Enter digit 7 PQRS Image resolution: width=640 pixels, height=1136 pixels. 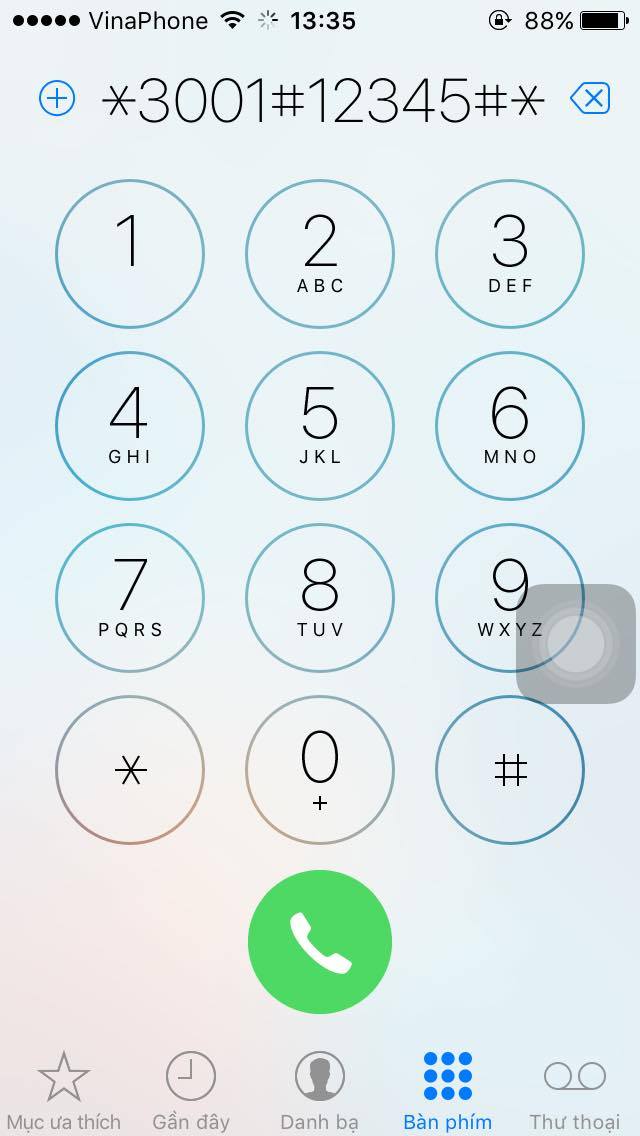pos(130,598)
